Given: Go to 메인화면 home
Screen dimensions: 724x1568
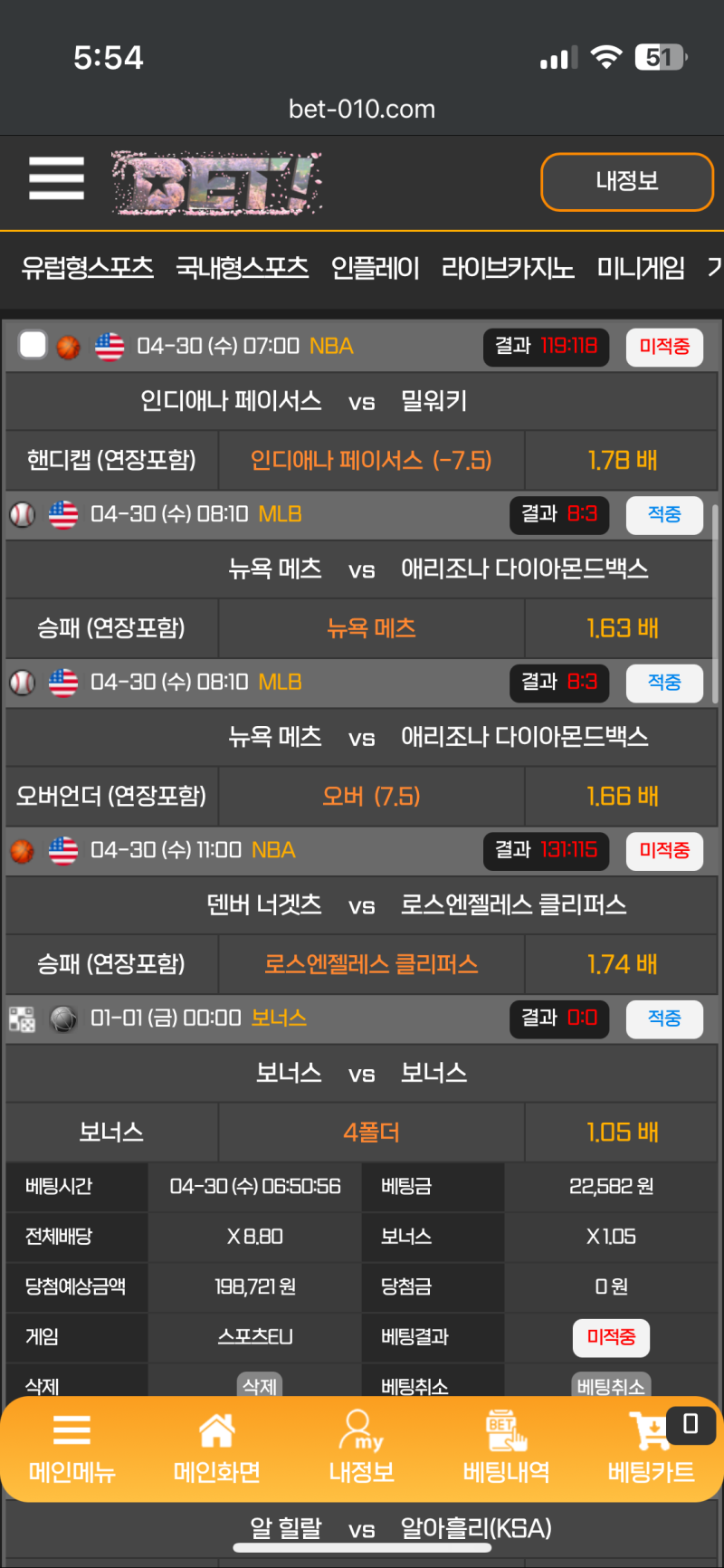Looking at the screenshot, I should tap(217, 1448).
